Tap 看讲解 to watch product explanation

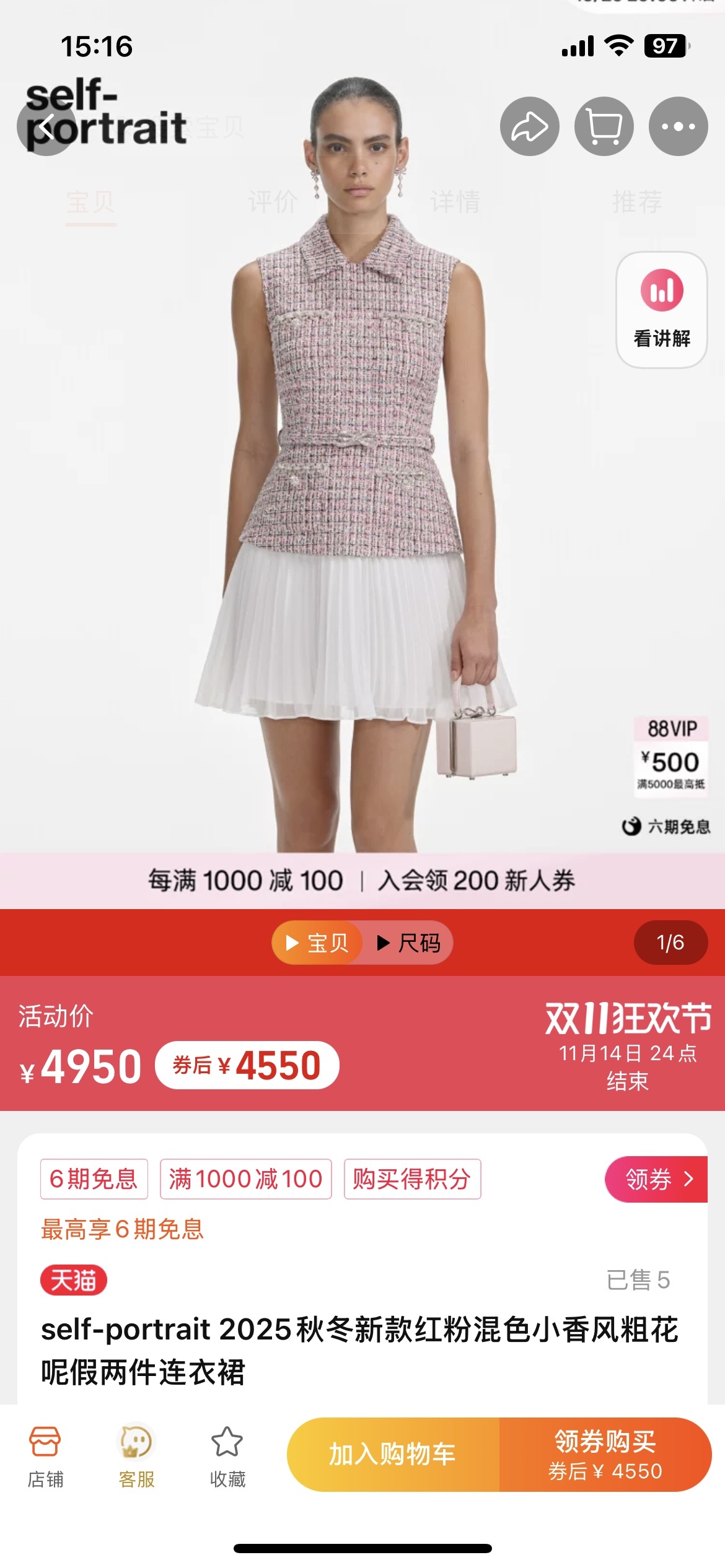click(661, 309)
